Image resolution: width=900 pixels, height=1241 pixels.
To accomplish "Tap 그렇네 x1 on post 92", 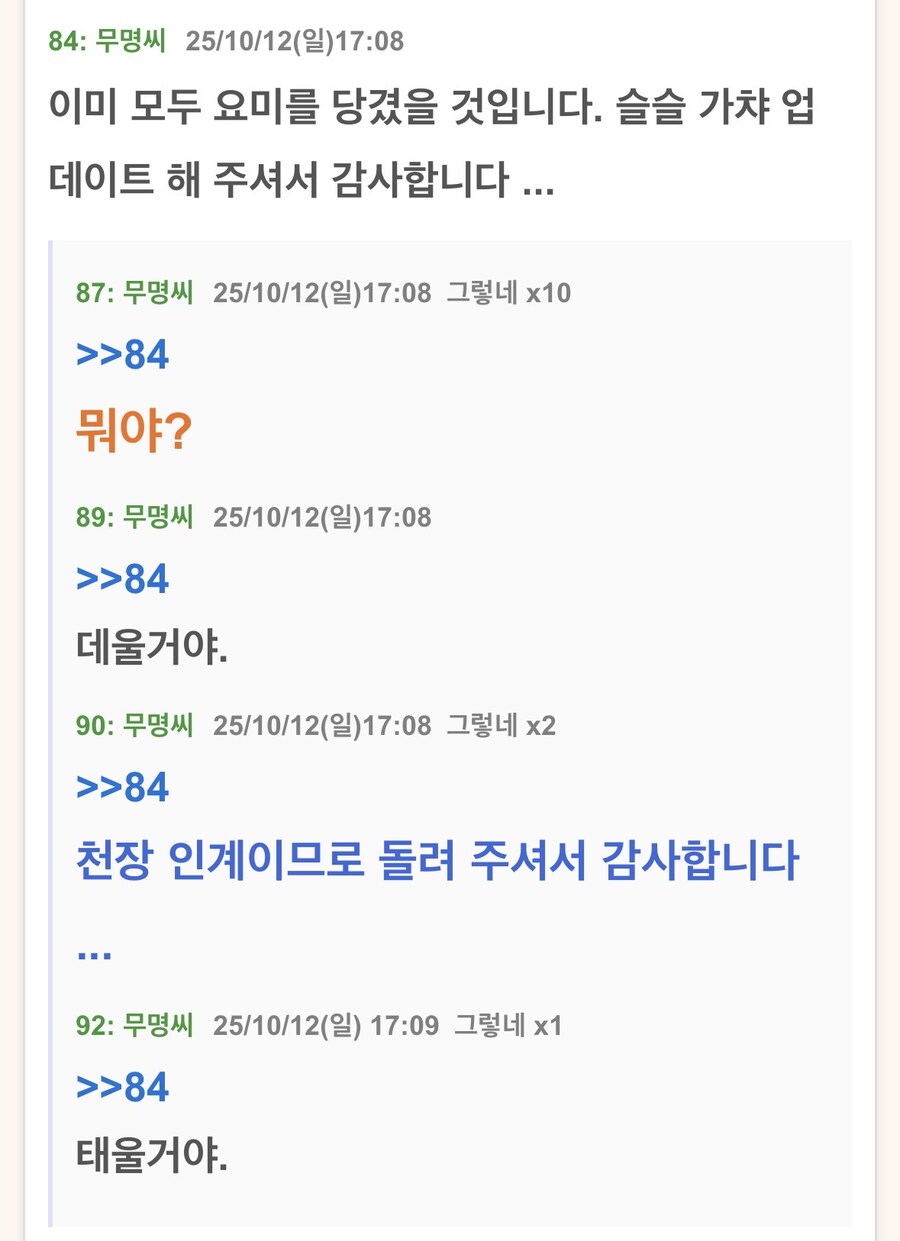I will coord(508,1025).
